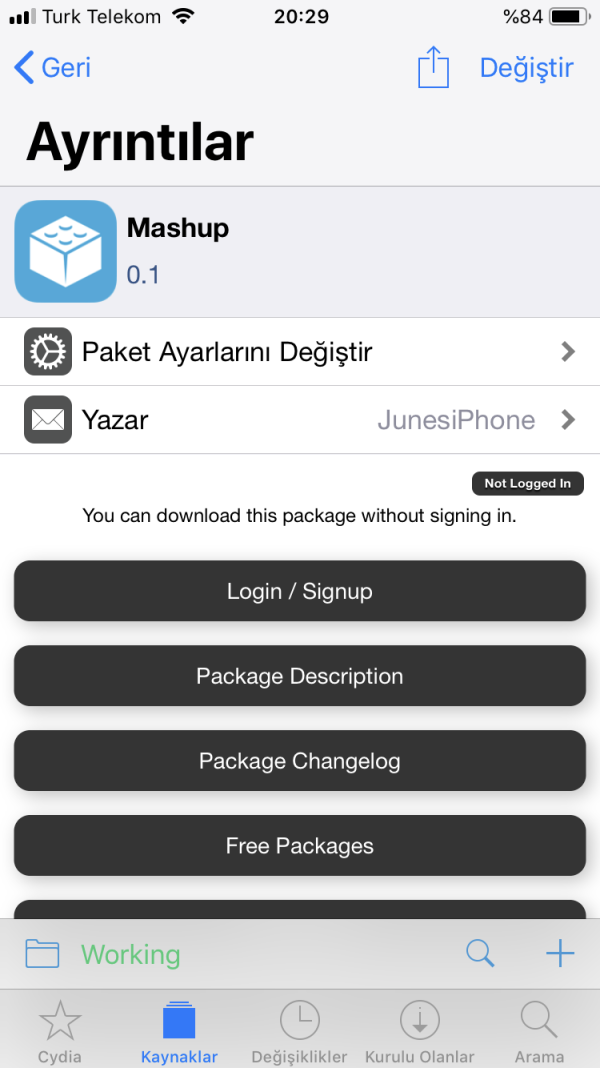Screen dimensions: 600x1068
Task: Open Paket Ayarlarını Değiştir
Action: click(300, 352)
